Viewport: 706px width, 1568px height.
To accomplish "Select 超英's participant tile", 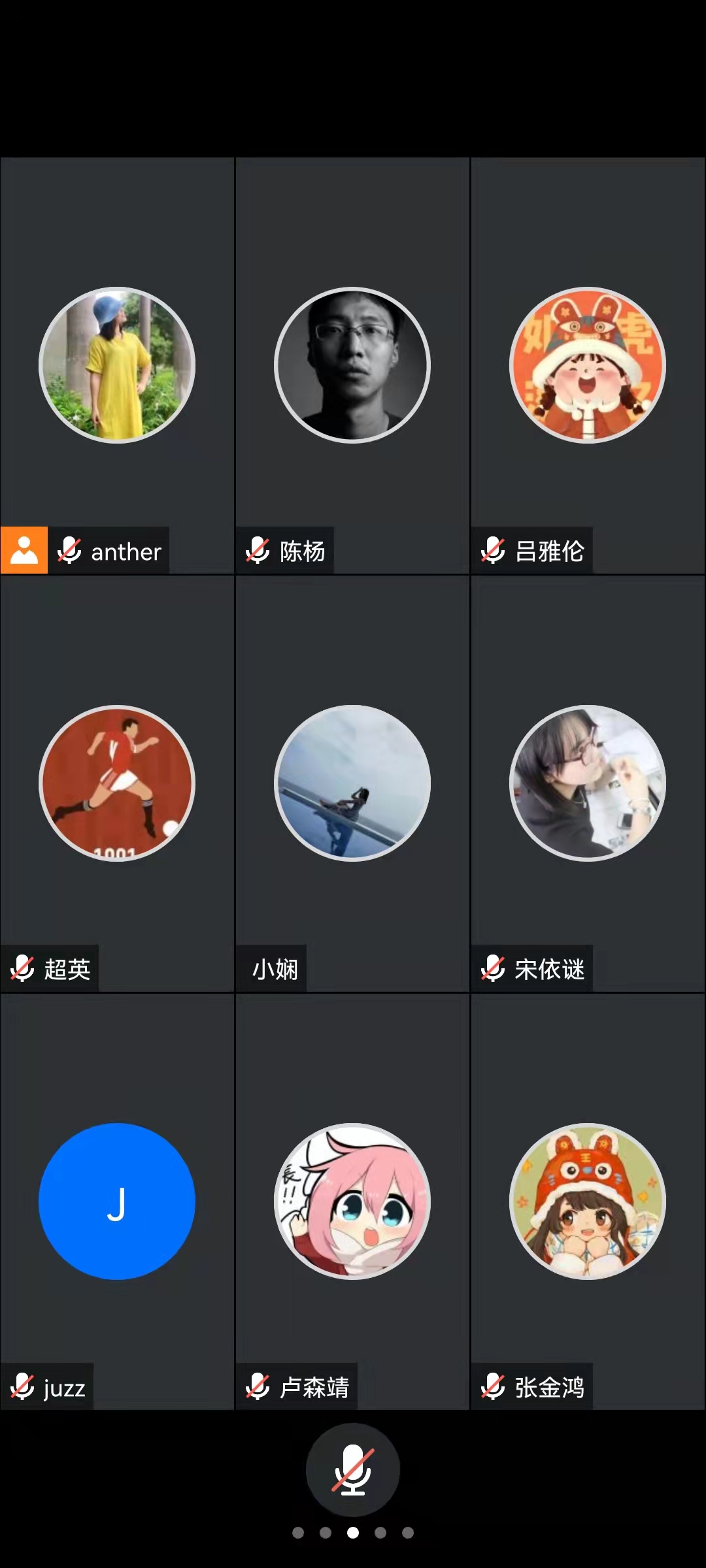I will 117,783.
